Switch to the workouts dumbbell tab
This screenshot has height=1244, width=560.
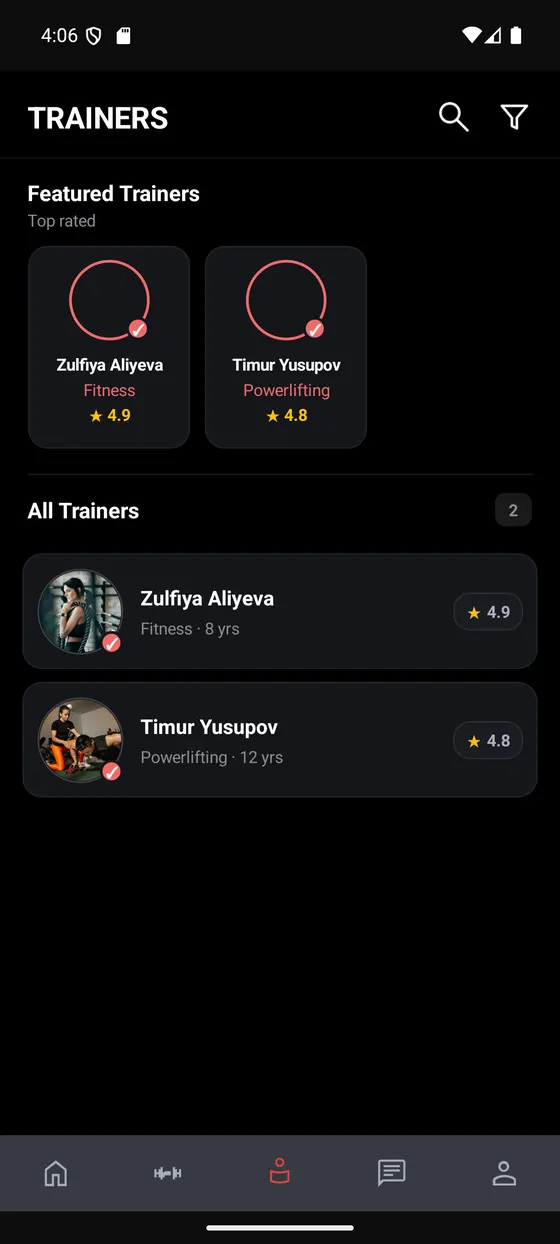(168, 1173)
